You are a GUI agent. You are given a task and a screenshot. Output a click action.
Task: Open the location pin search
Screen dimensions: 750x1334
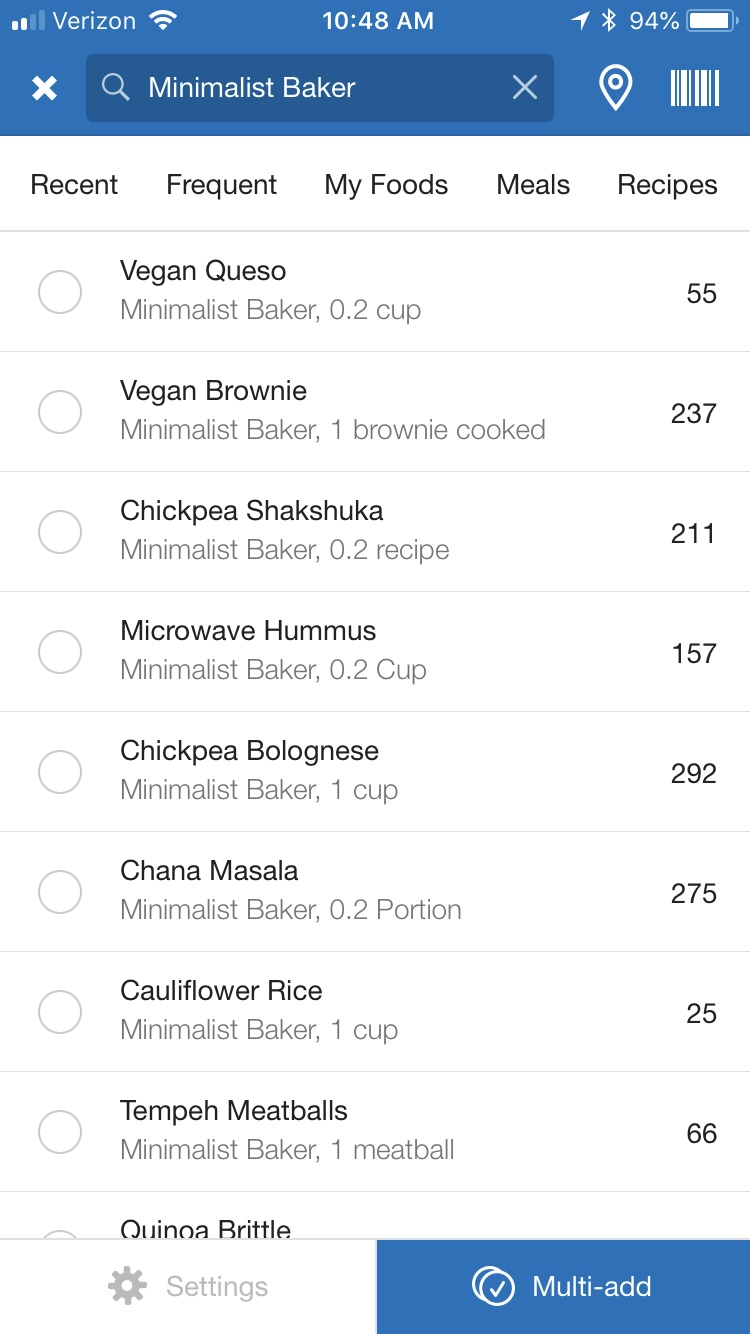coord(615,88)
